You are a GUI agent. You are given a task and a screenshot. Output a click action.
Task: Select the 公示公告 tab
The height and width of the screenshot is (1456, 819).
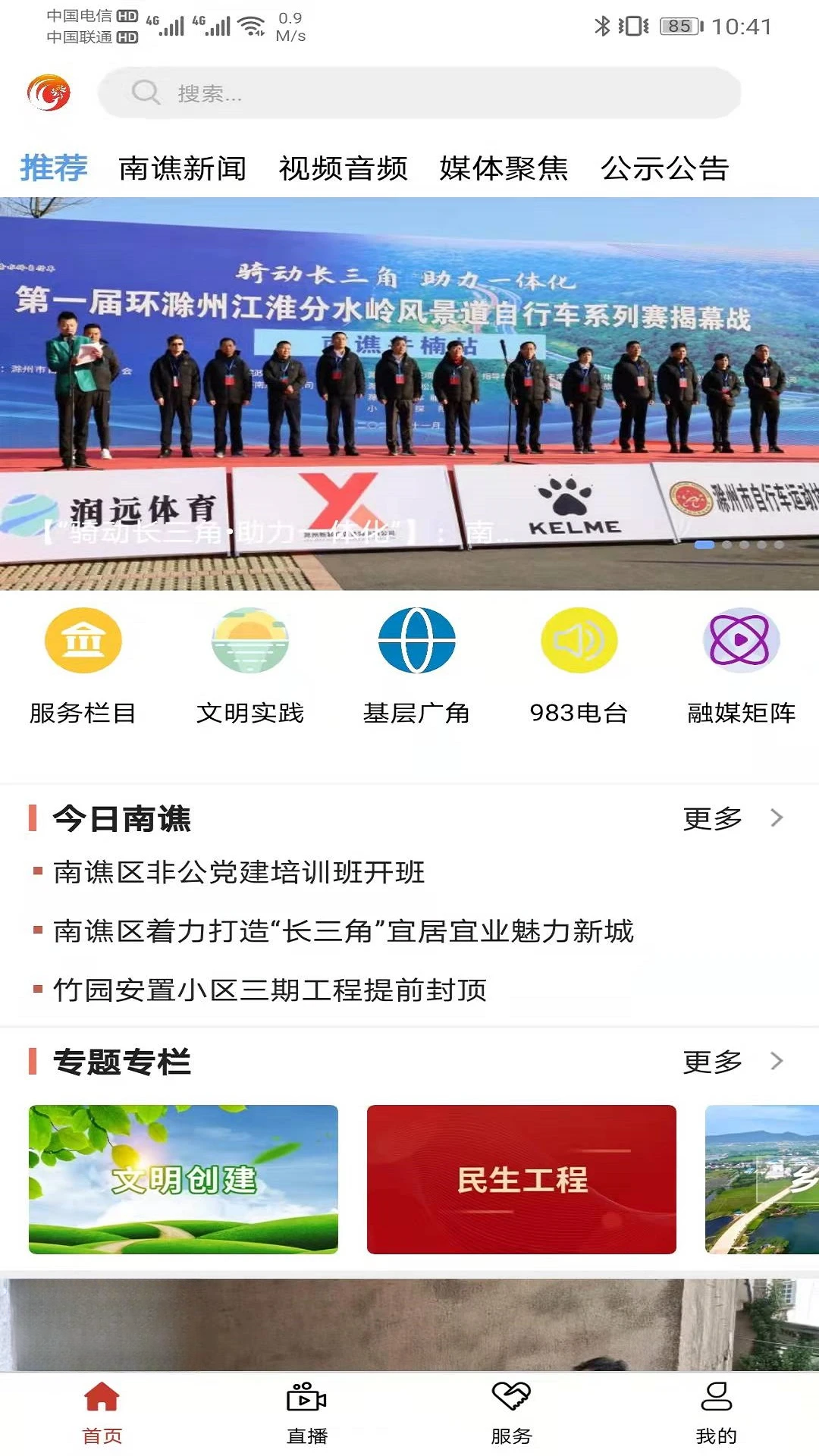click(665, 168)
